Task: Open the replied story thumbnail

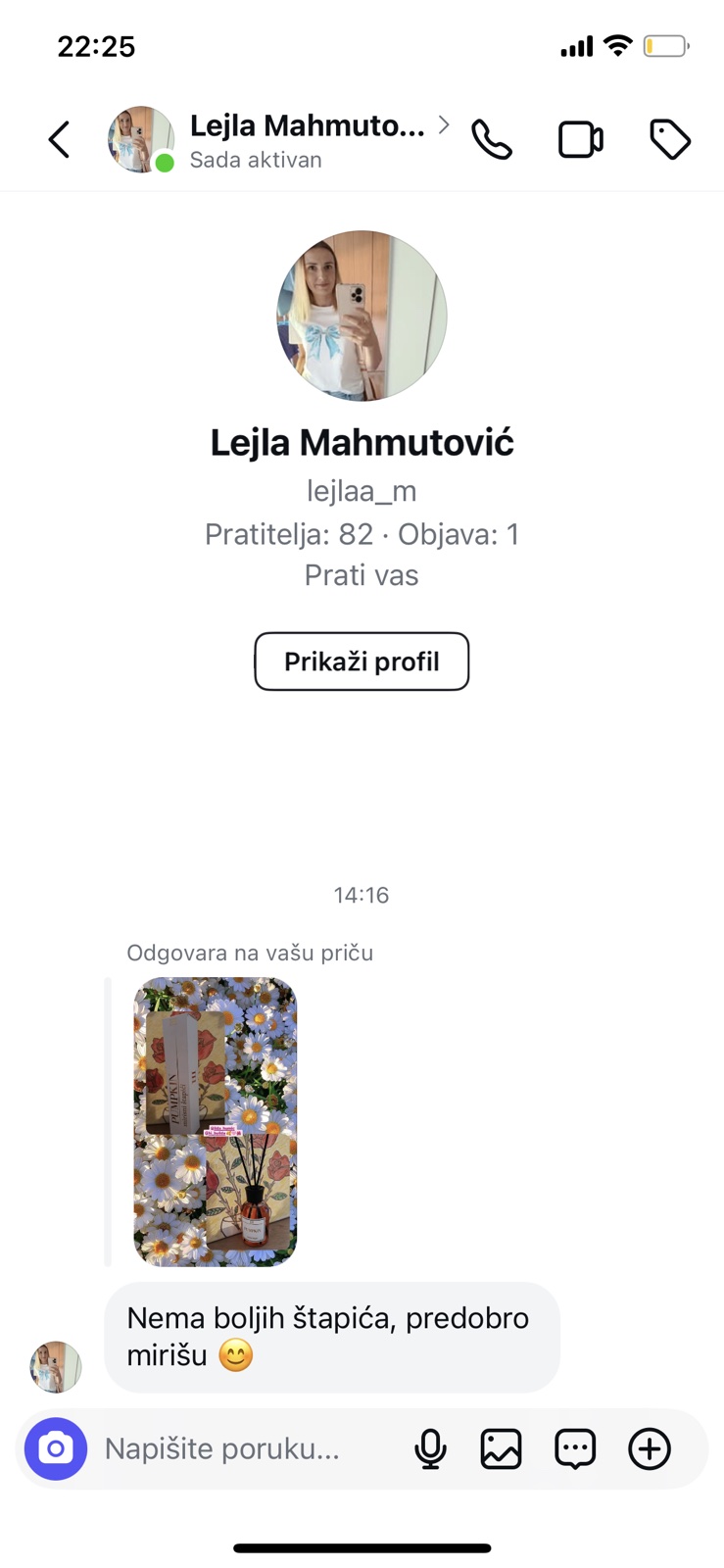Action: point(216,1121)
